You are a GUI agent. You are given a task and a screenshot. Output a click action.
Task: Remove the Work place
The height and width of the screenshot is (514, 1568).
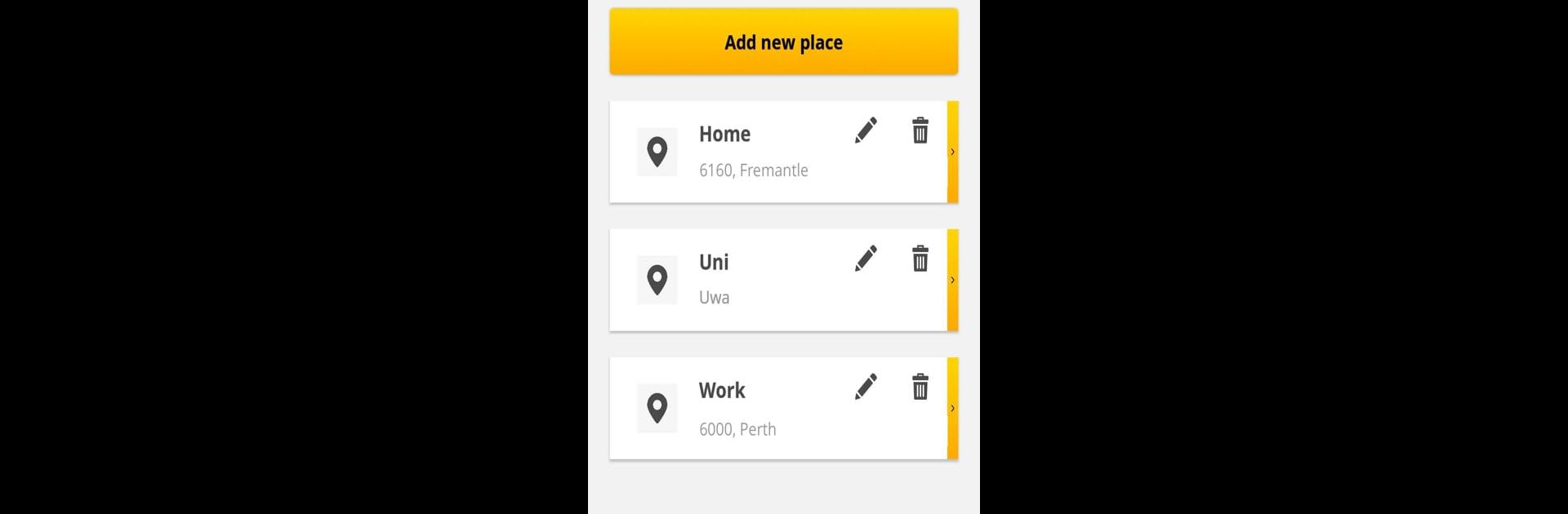coord(920,387)
